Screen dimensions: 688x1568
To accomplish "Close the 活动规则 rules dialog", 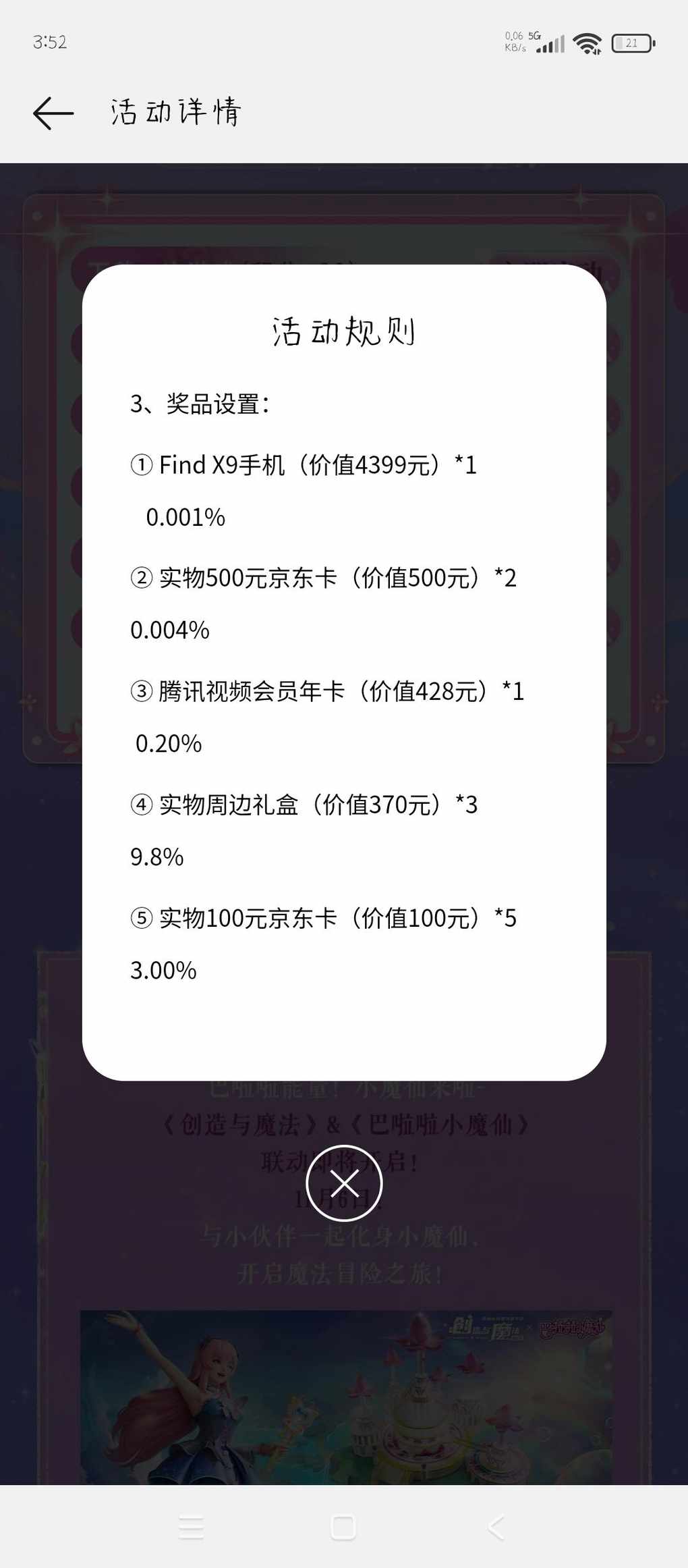I will tap(344, 1183).
